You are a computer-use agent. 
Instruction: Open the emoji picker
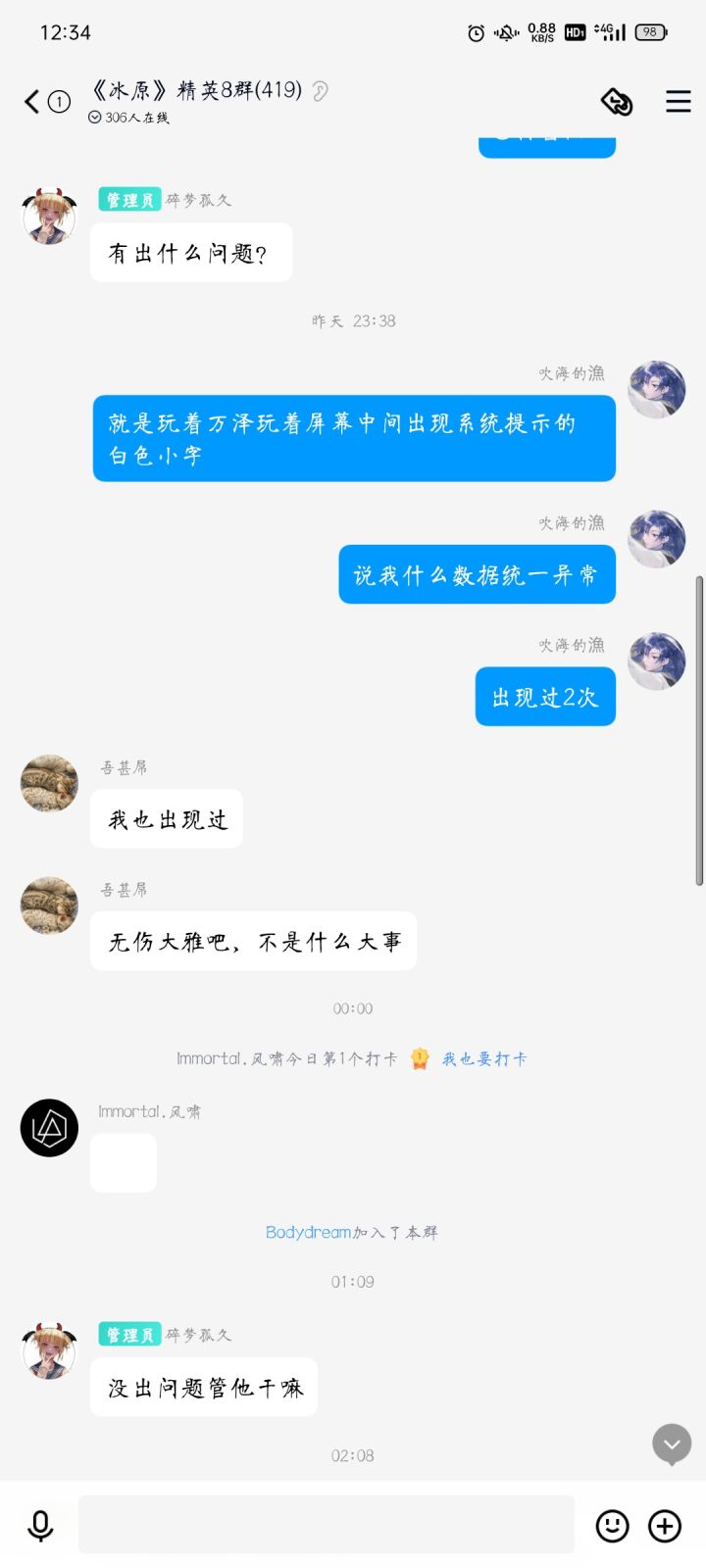click(612, 1526)
